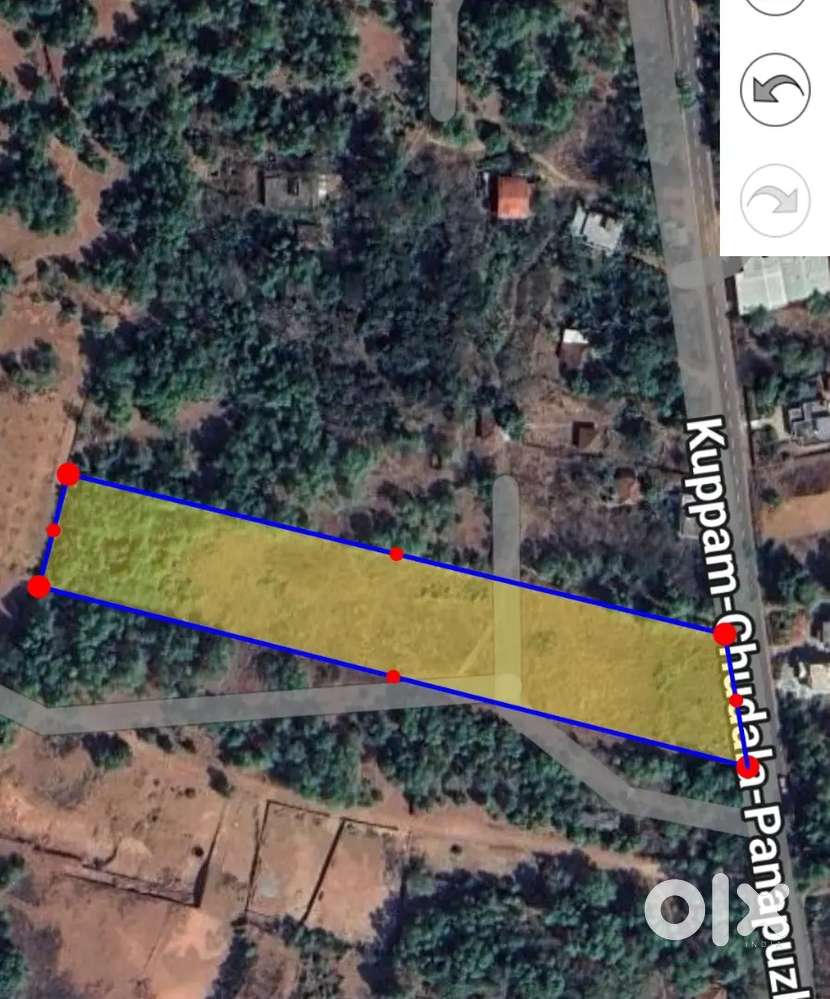
Task: Click the grayed-out redo arrow icon
Action: pos(775,200)
